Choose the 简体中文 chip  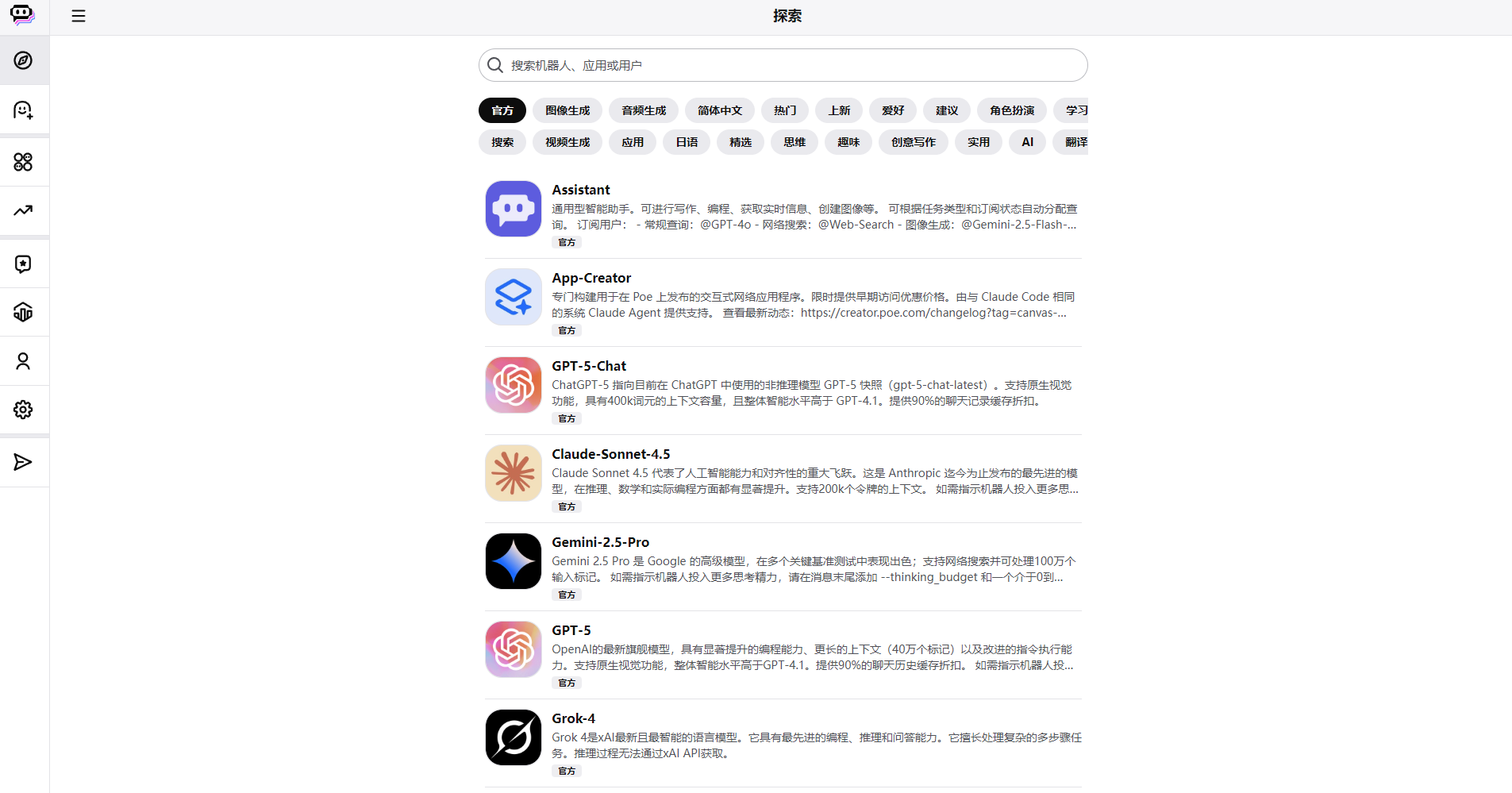[719, 110]
